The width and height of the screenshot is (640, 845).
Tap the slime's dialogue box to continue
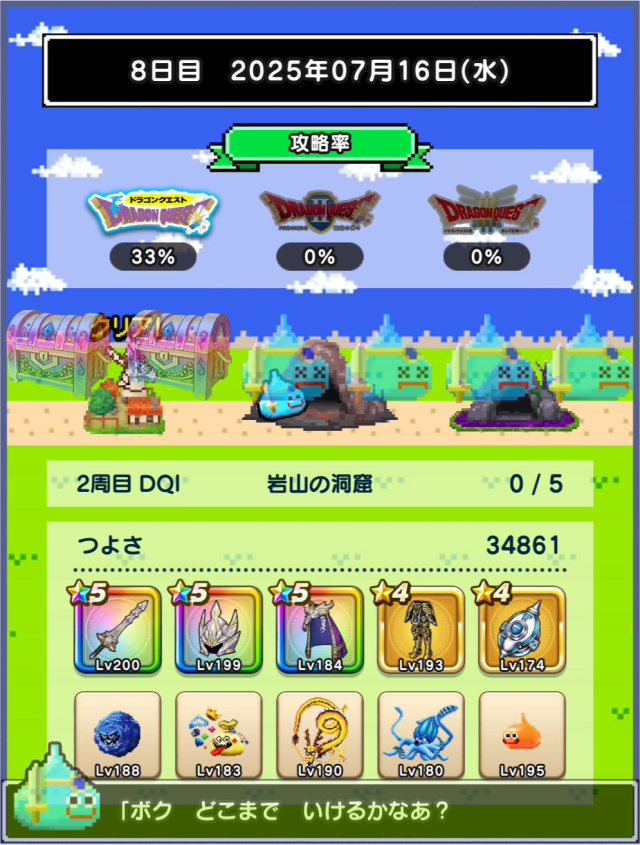point(320,808)
